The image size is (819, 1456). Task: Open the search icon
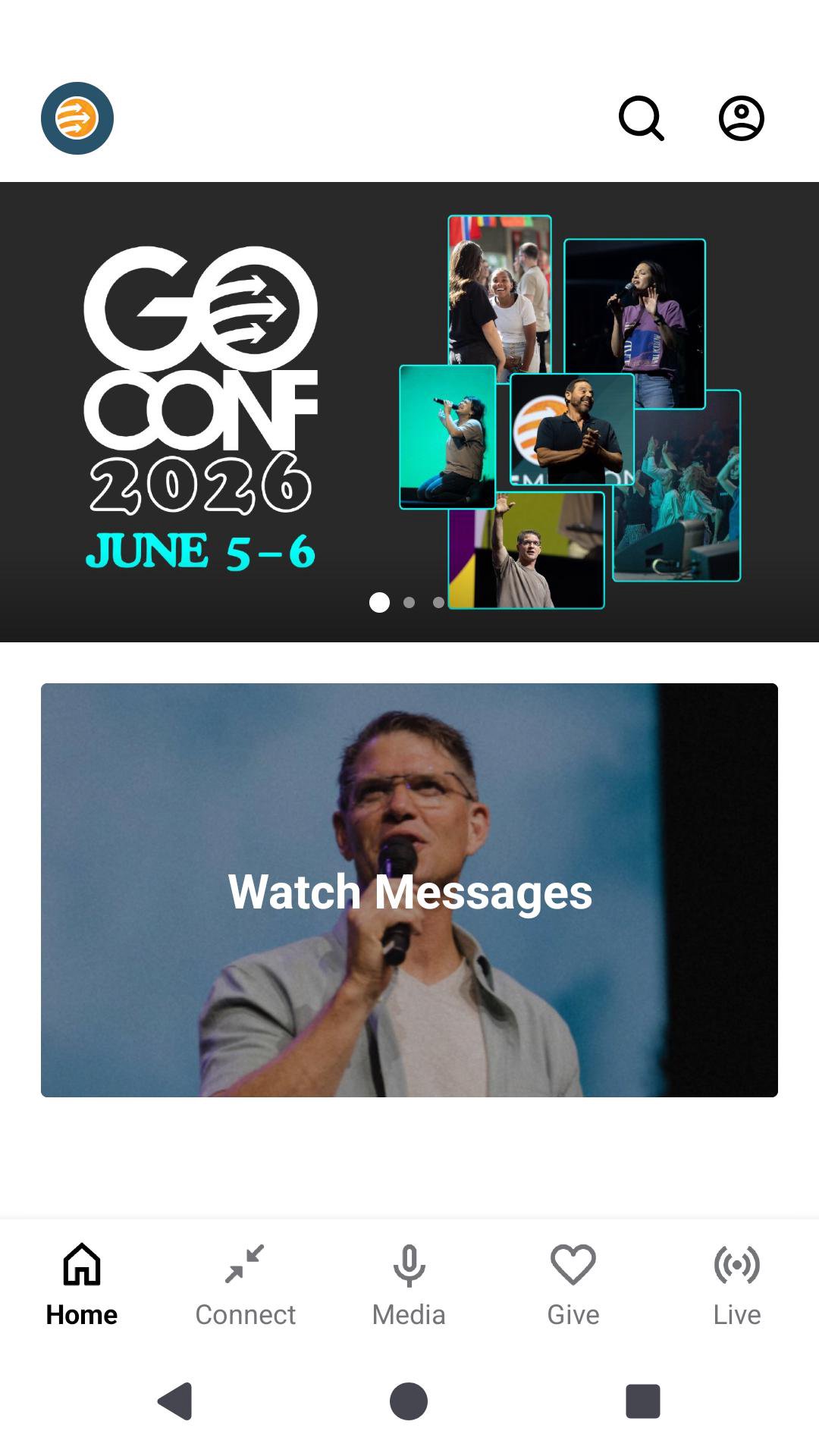coord(642,118)
